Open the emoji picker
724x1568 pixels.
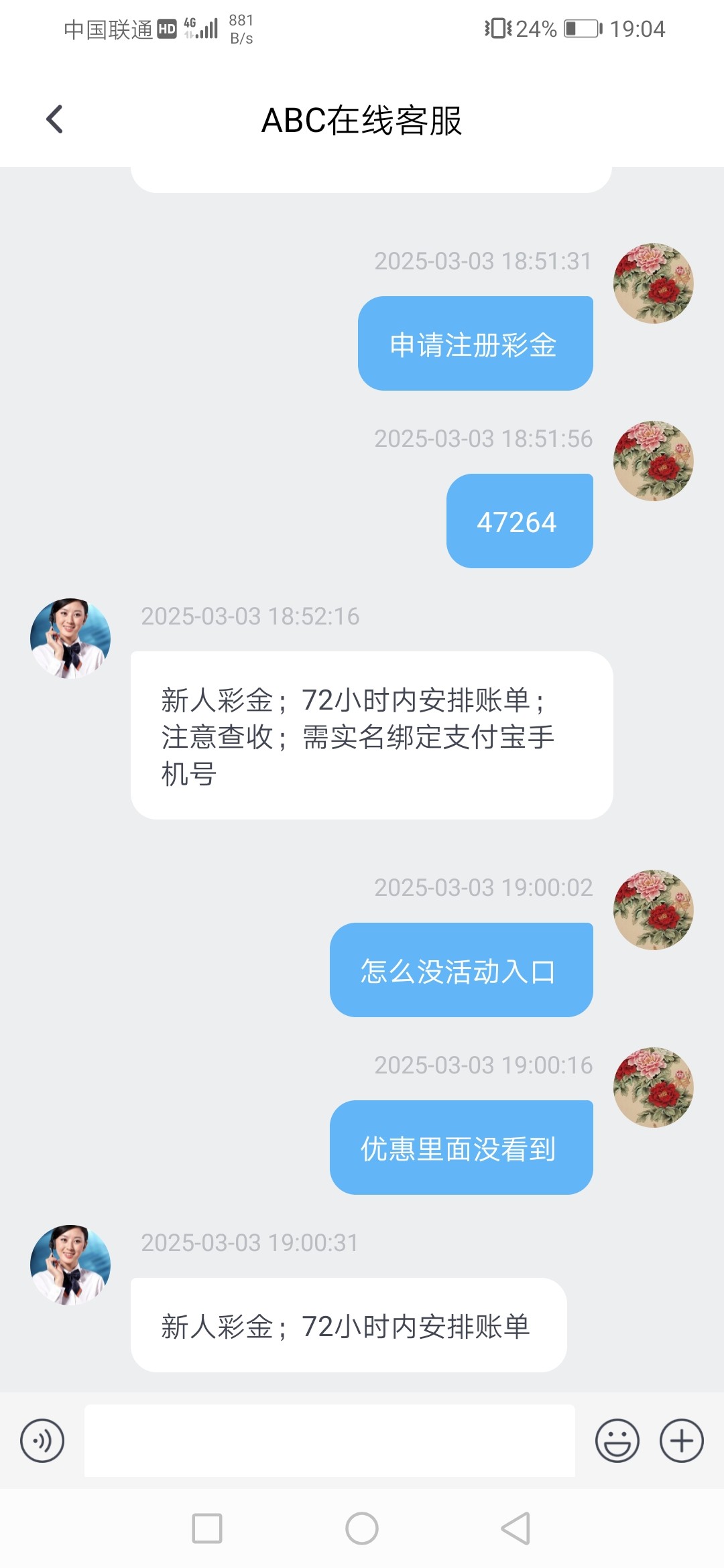point(617,1441)
